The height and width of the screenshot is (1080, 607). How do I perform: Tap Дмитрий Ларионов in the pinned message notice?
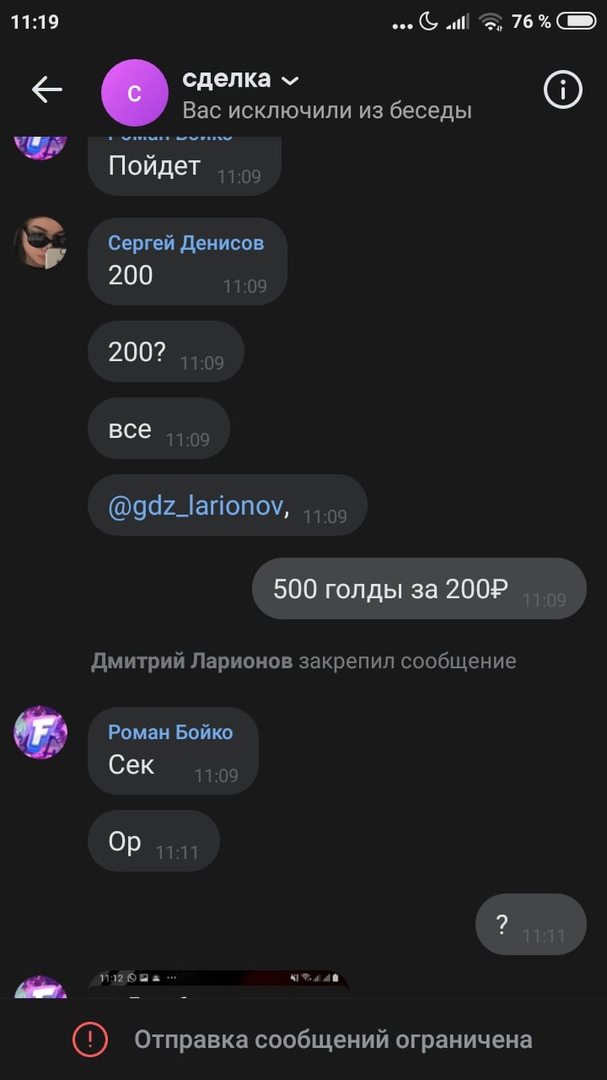[x=192, y=661]
